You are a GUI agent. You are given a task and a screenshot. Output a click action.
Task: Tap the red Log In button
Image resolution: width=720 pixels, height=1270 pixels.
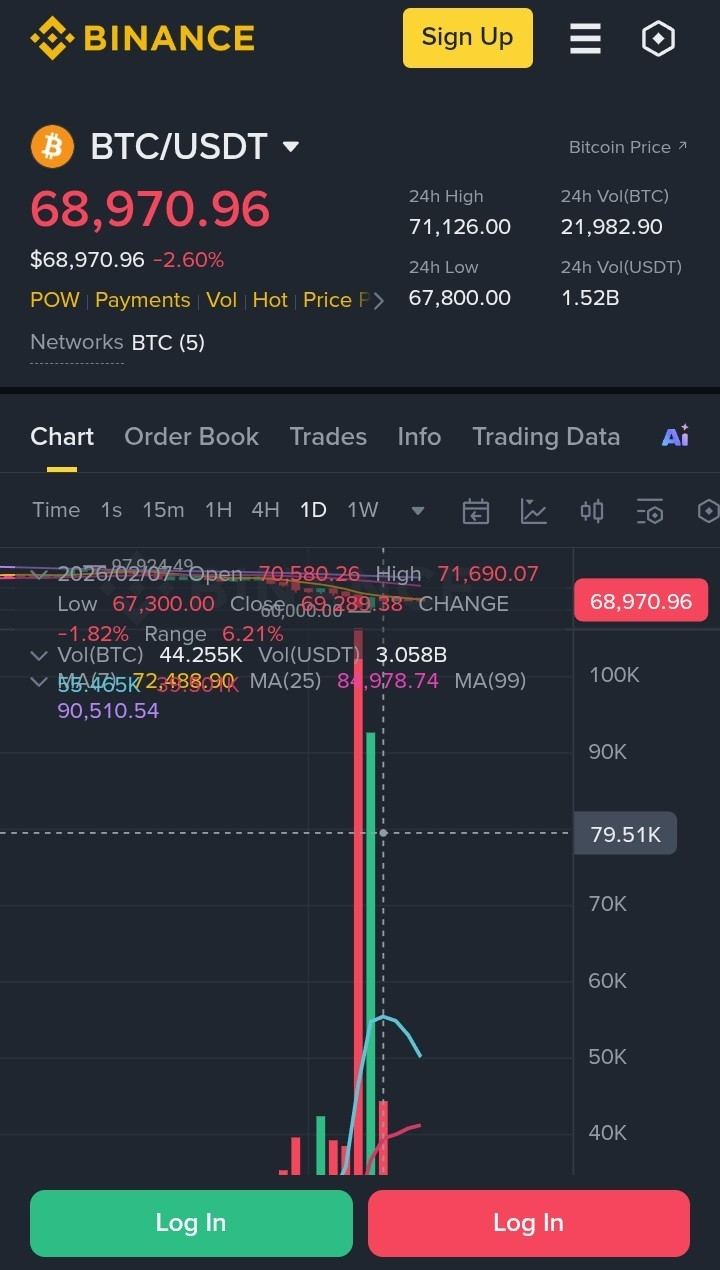[x=528, y=1223]
